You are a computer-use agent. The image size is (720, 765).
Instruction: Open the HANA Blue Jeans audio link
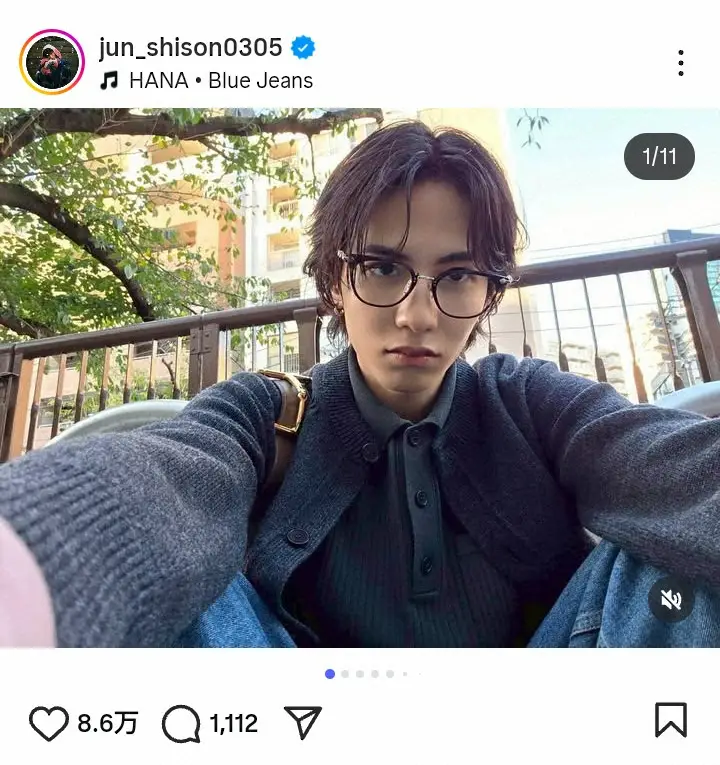[x=220, y=81]
